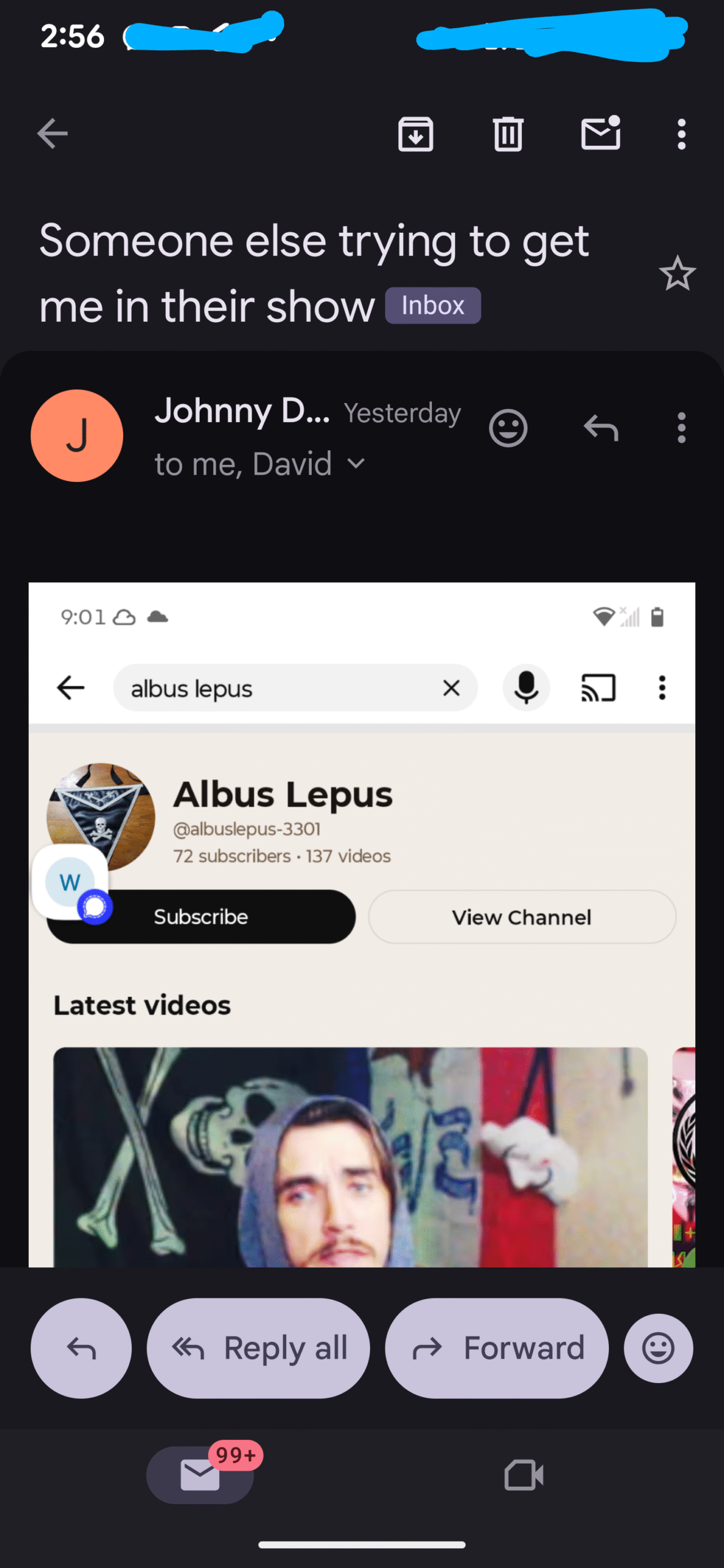Open message options for Johnny's email
Screen dimensions: 724x1568
point(681,428)
